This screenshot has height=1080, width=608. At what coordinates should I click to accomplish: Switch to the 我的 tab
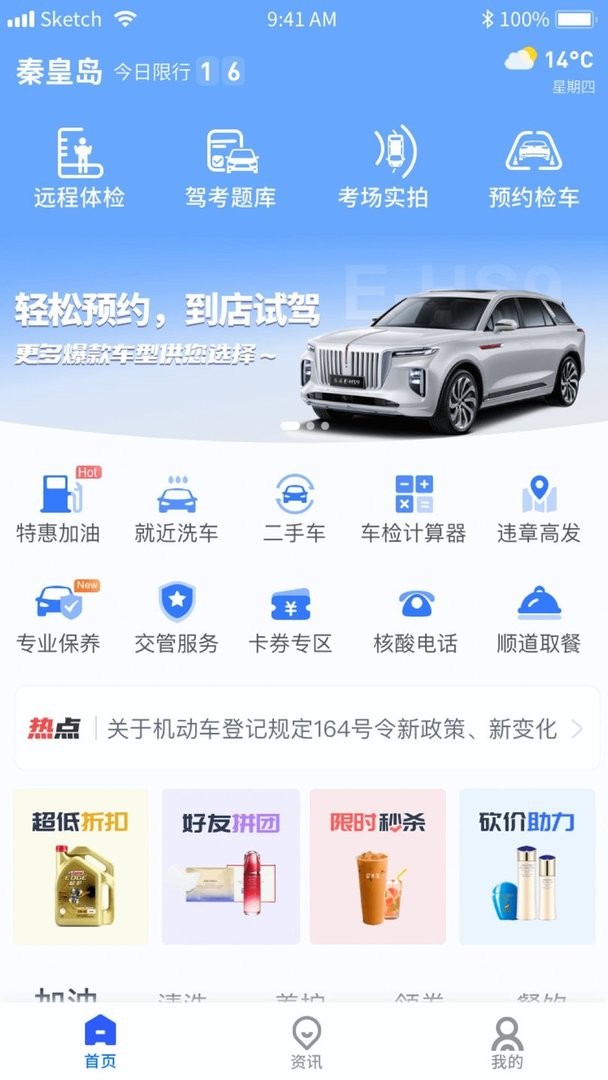click(x=507, y=1042)
